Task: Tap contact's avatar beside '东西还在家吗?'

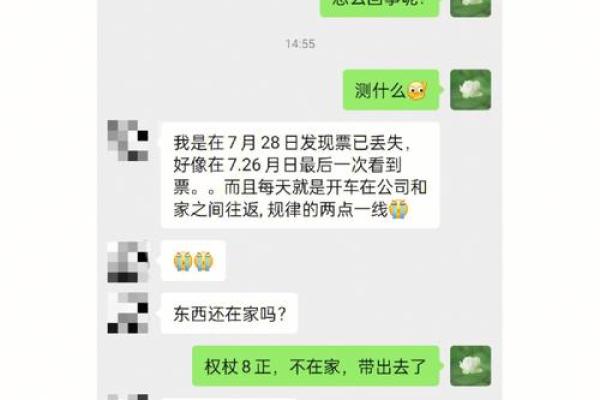Action: pos(128,313)
